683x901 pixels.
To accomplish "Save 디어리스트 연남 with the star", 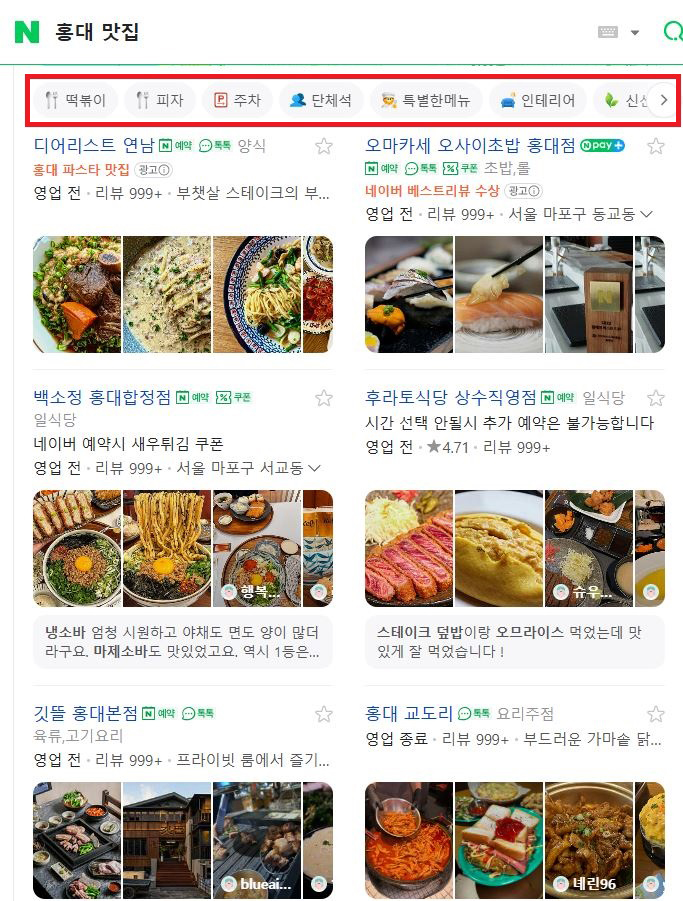I will coord(324,146).
